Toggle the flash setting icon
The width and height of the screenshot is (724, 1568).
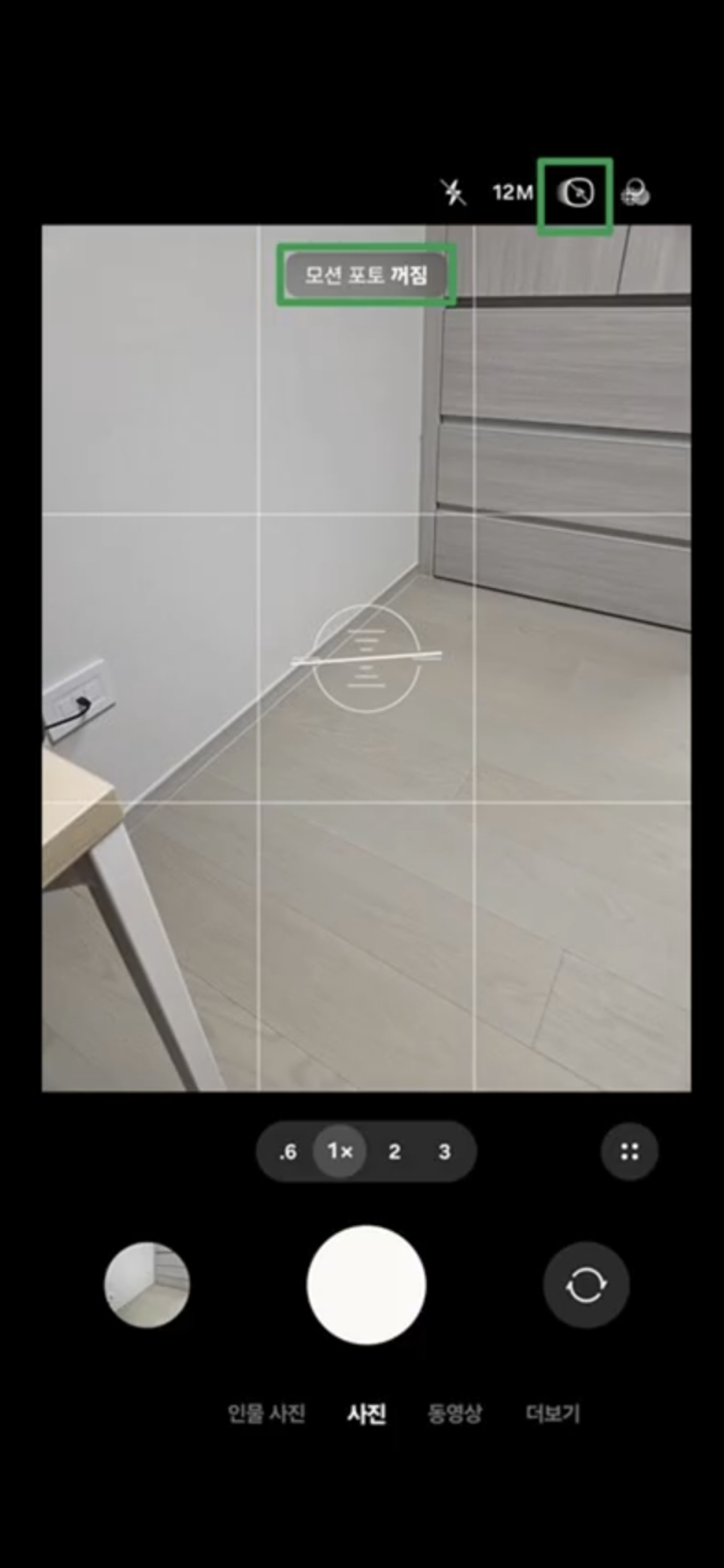tap(453, 193)
